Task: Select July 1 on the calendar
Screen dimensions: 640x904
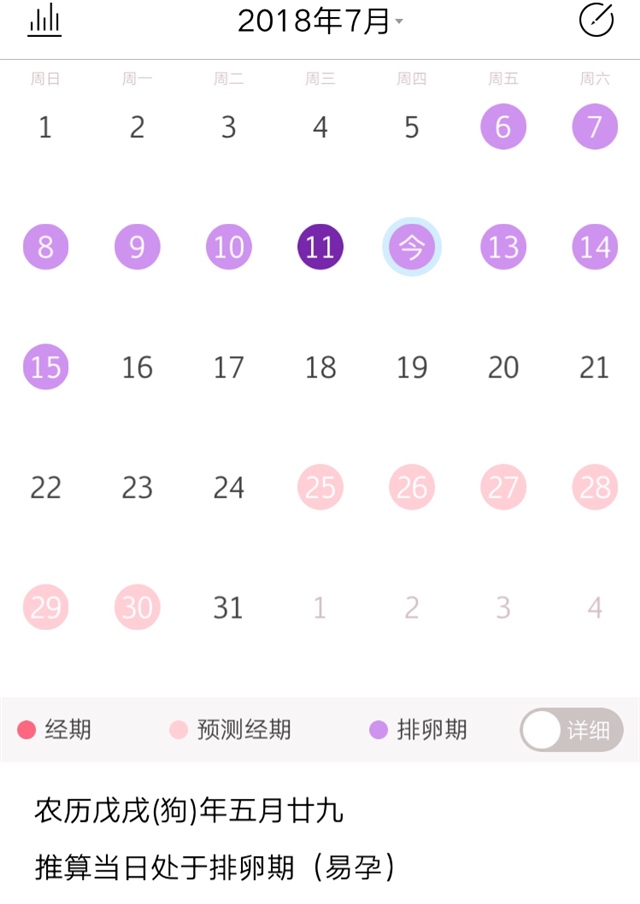Action: pyautogui.click(x=45, y=127)
